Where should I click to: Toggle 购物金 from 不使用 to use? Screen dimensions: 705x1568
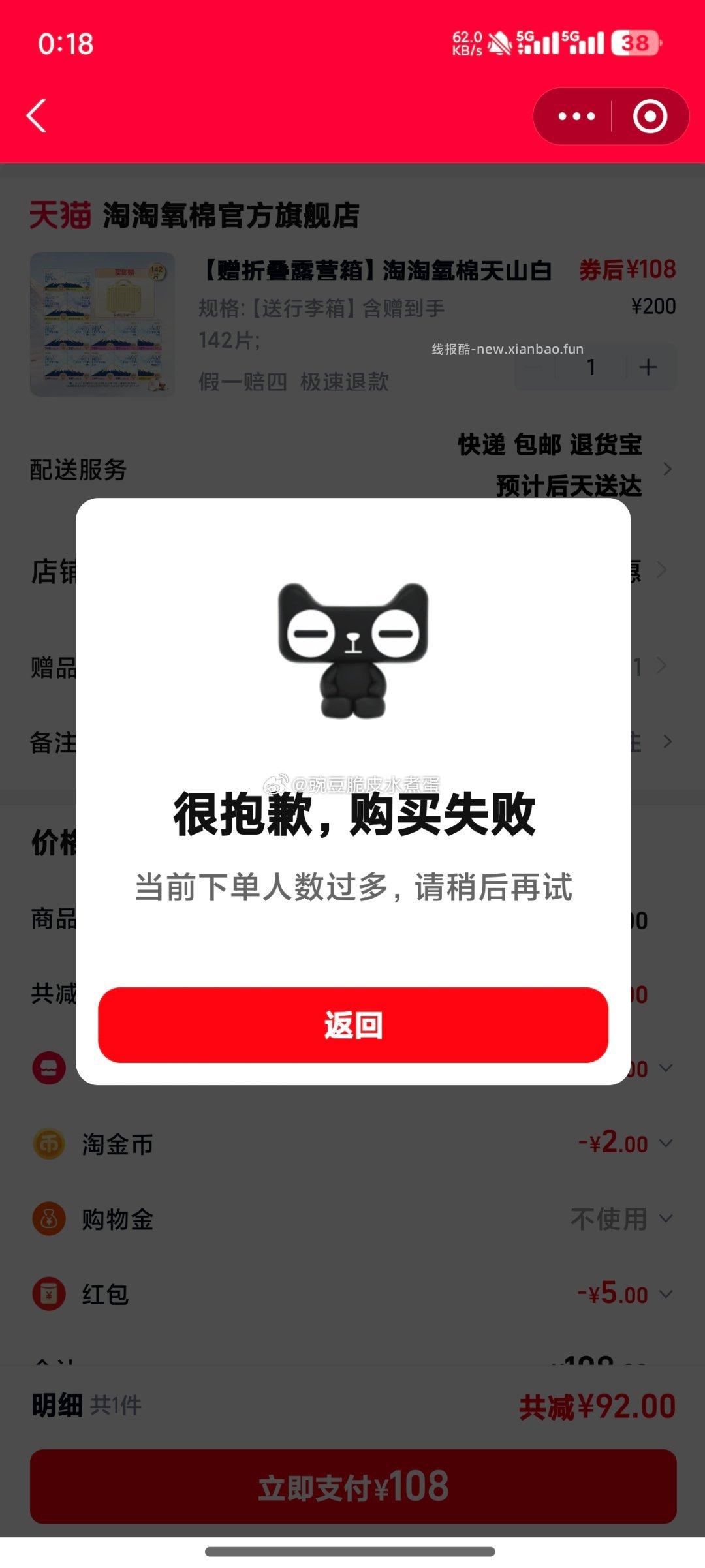[x=607, y=1219]
